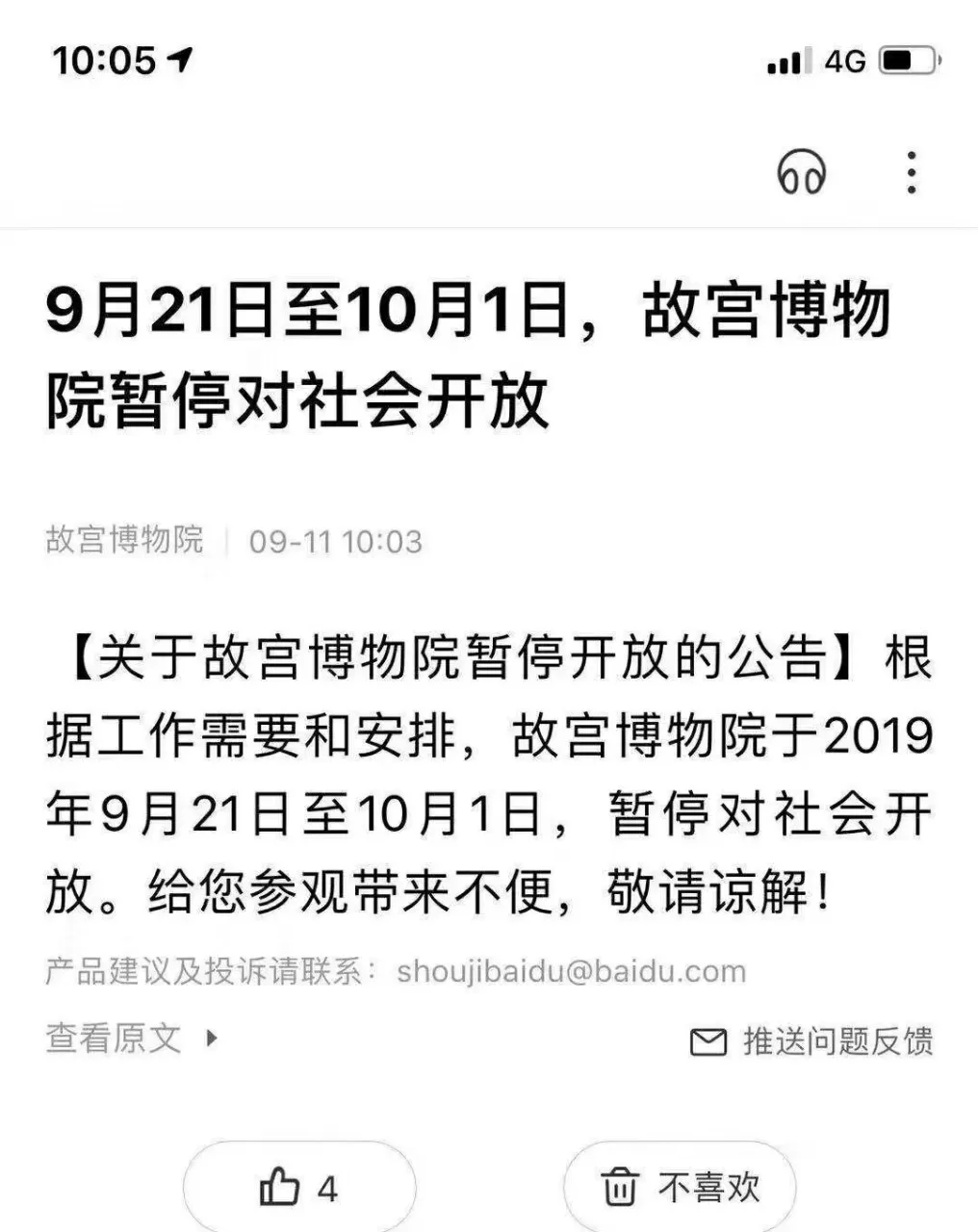The height and width of the screenshot is (1232, 978).
Task: Open the 故宫博物院 source account
Action: [125, 540]
